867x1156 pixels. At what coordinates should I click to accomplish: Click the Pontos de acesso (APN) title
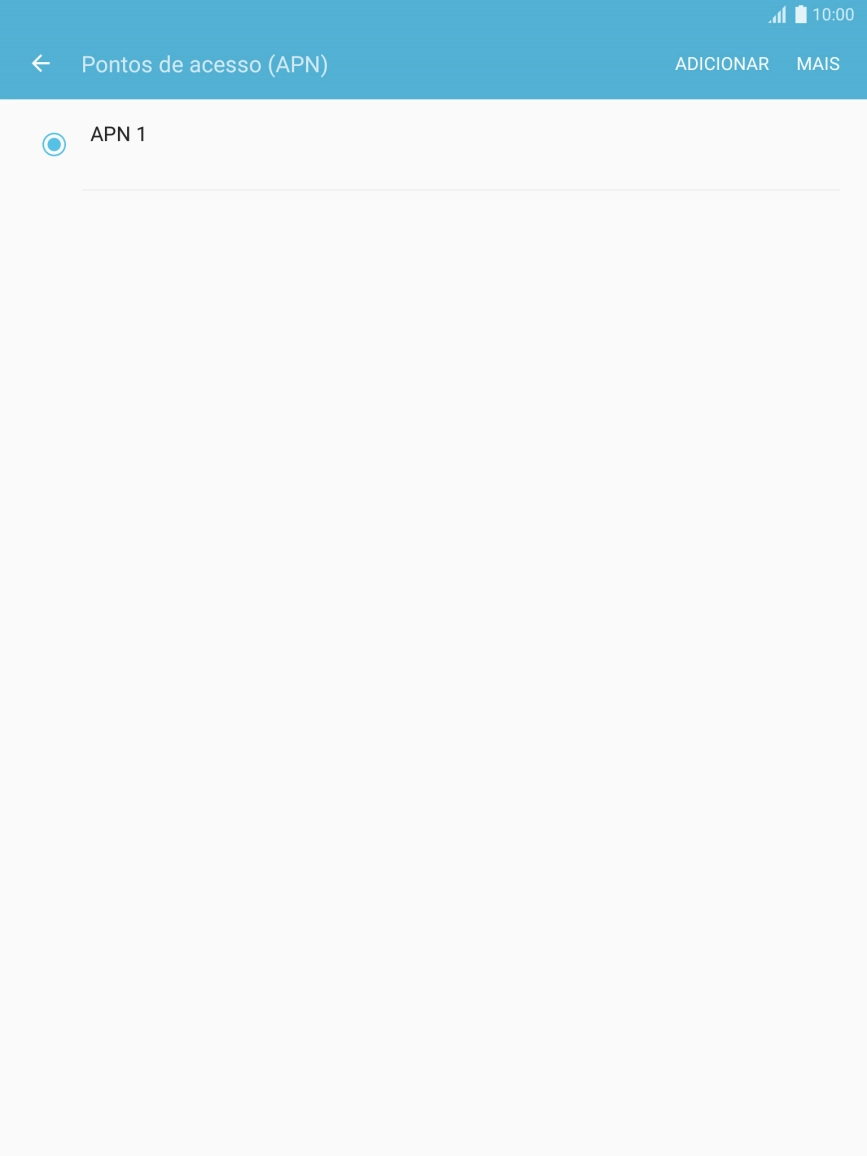(x=204, y=63)
